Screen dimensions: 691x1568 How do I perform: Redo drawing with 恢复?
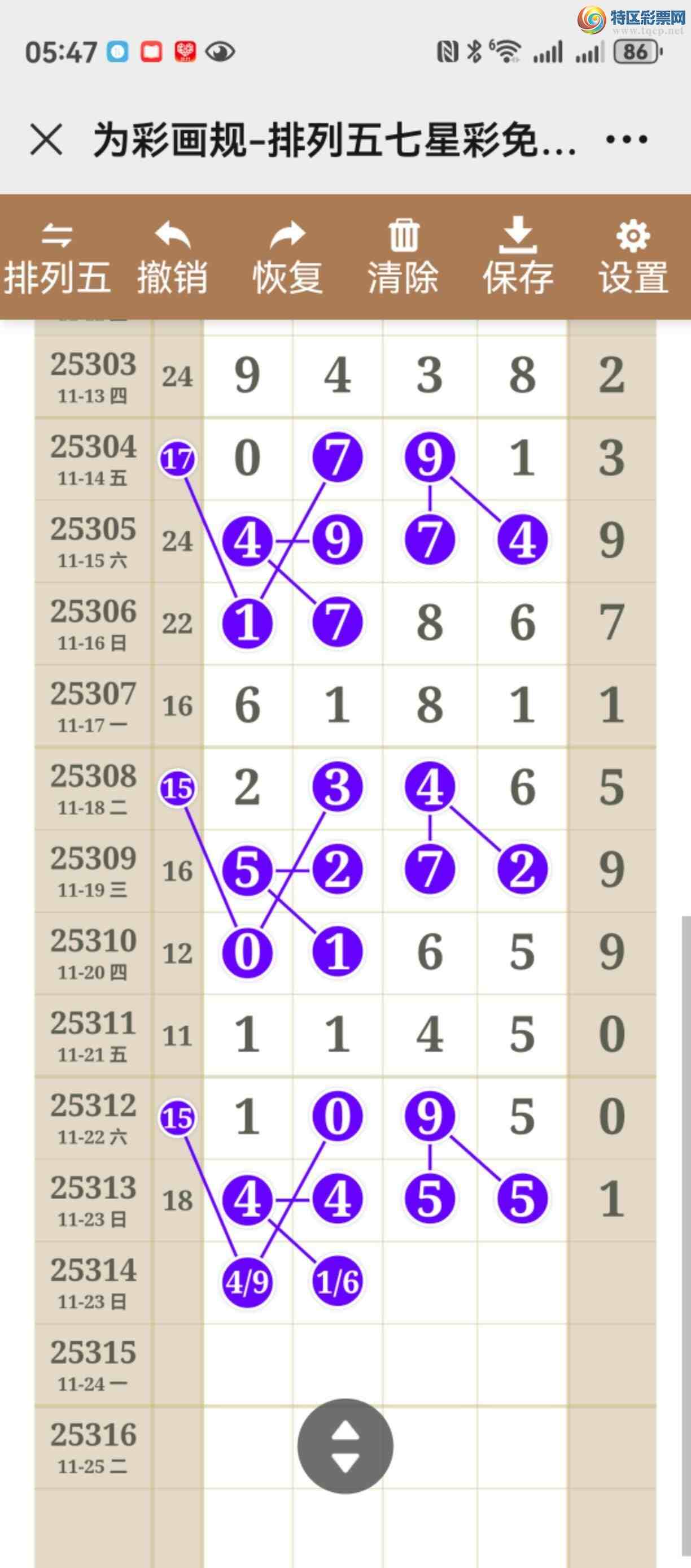click(x=287, y=258)
